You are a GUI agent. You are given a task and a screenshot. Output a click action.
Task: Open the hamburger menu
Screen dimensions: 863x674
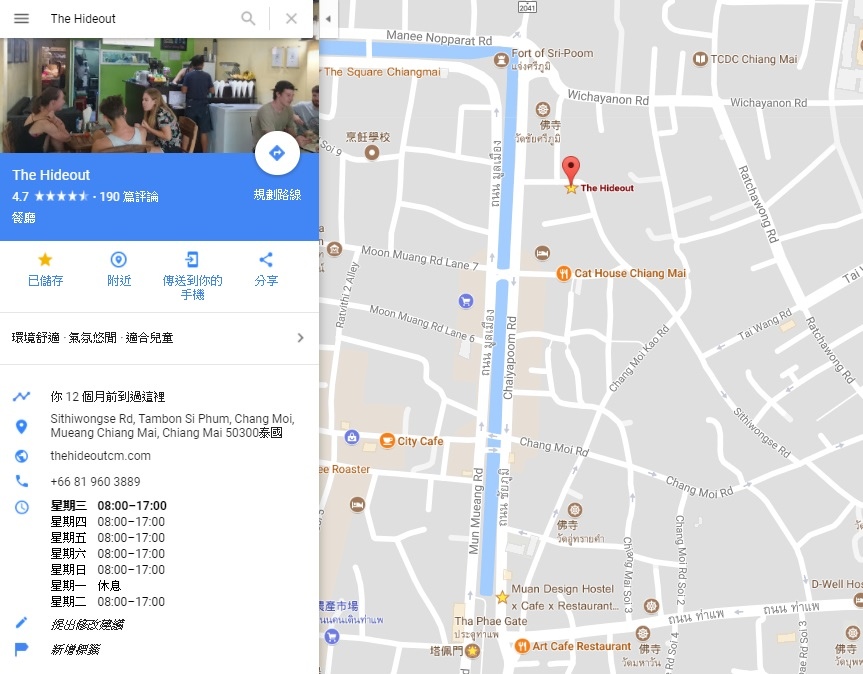tap(21, 18)
